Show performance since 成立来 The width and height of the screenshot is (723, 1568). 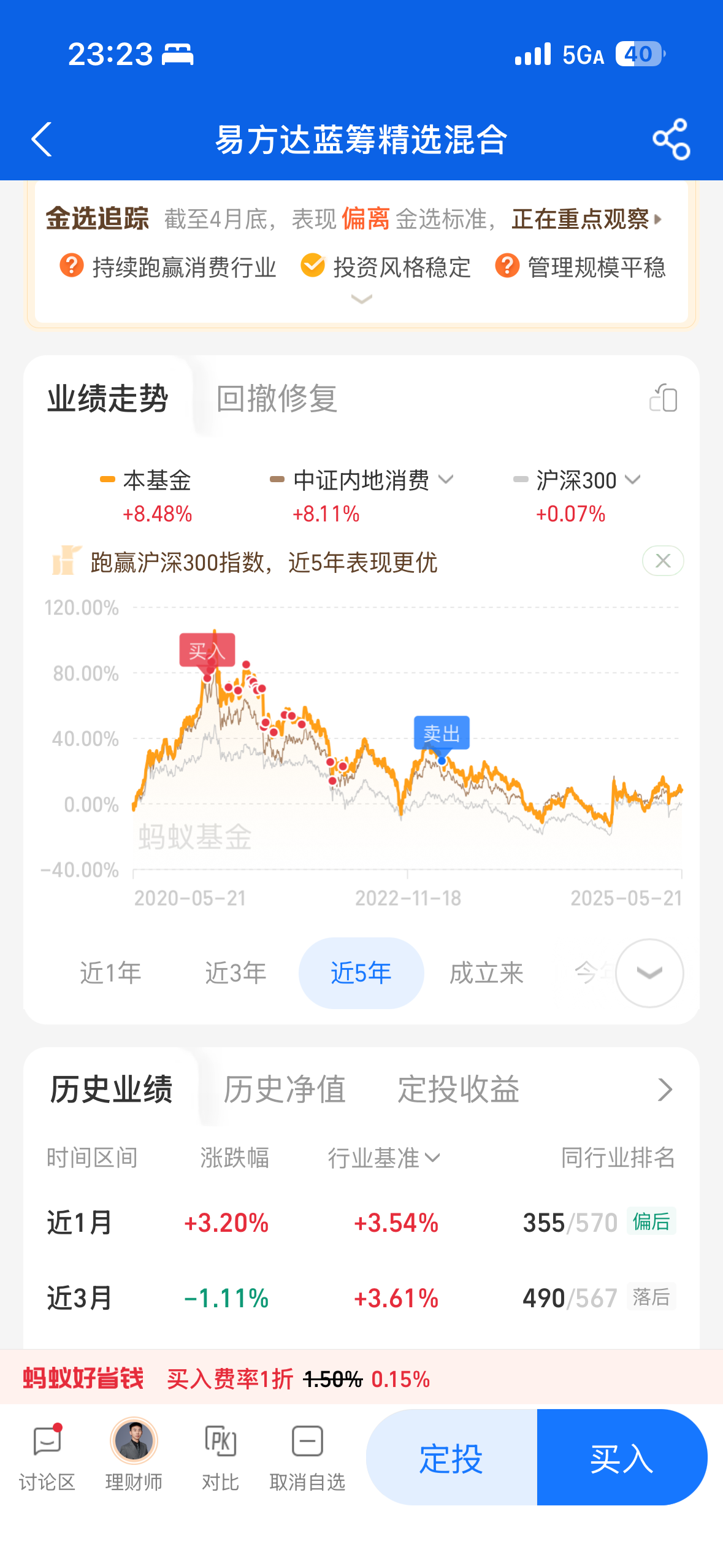pyautogui.click(x=486, y=973)
